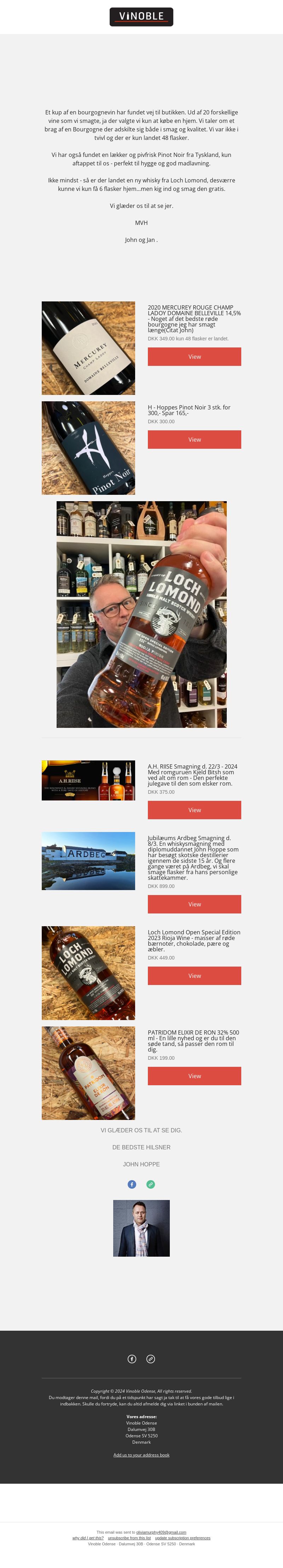Open the Mercurey bottle product image

[x=89, y=348]
